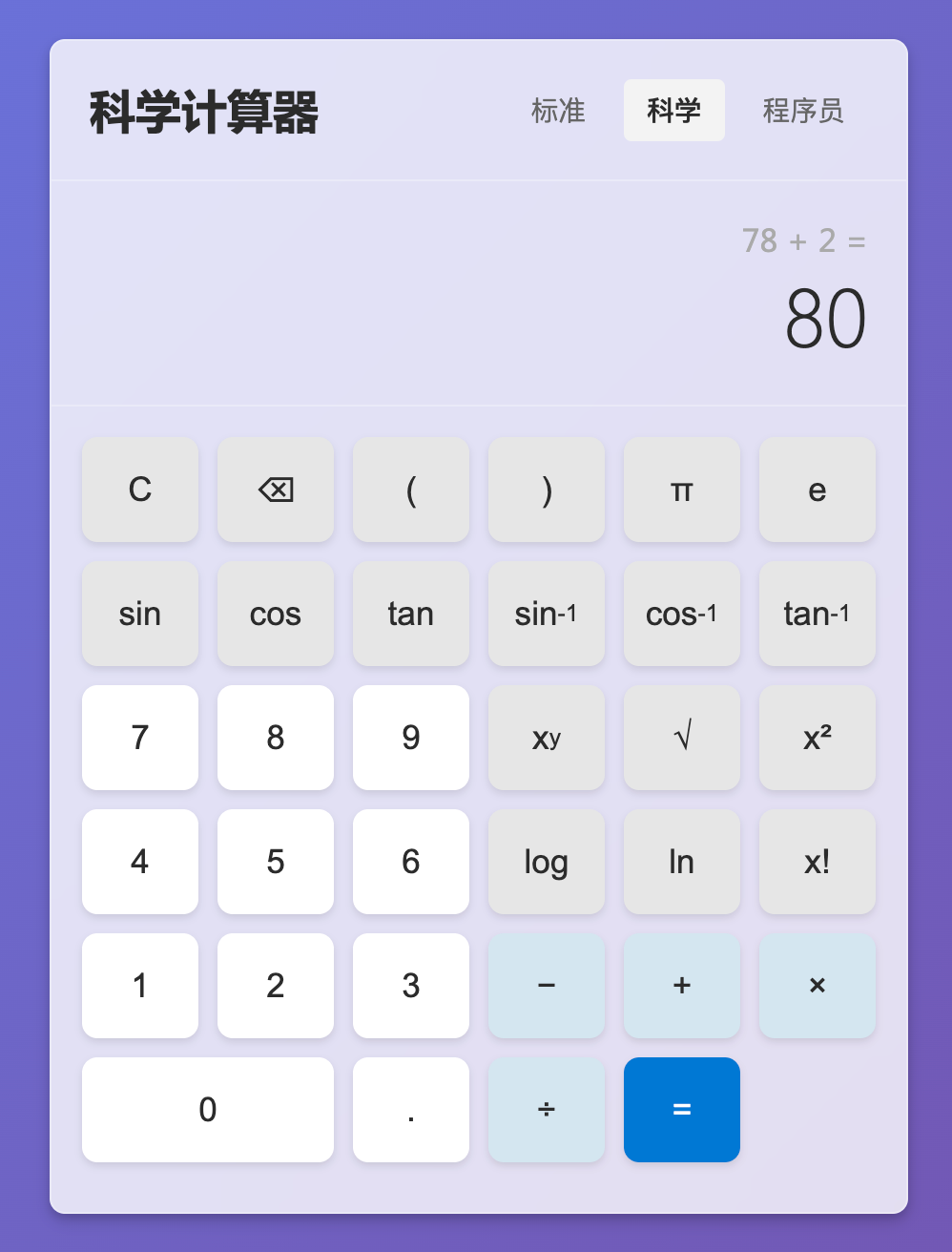952x1252 pixels.
Task: Compute natural logarithm with ln
Action: tap(682, 862)
